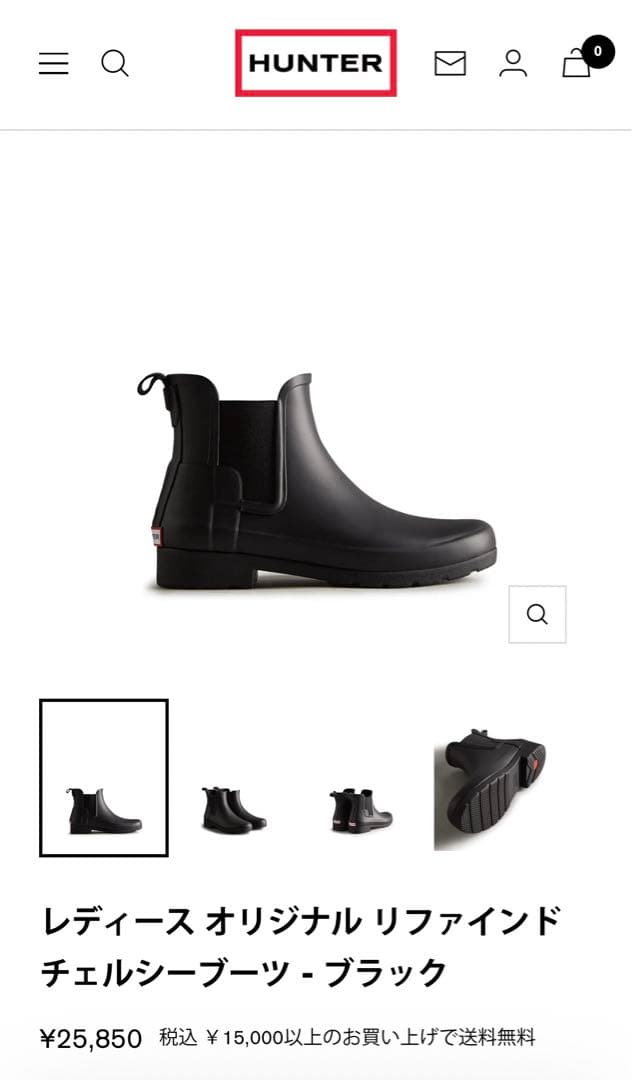632x1080 pixels.
Task: View the shopping cart
Action: [x=579, y=63]
